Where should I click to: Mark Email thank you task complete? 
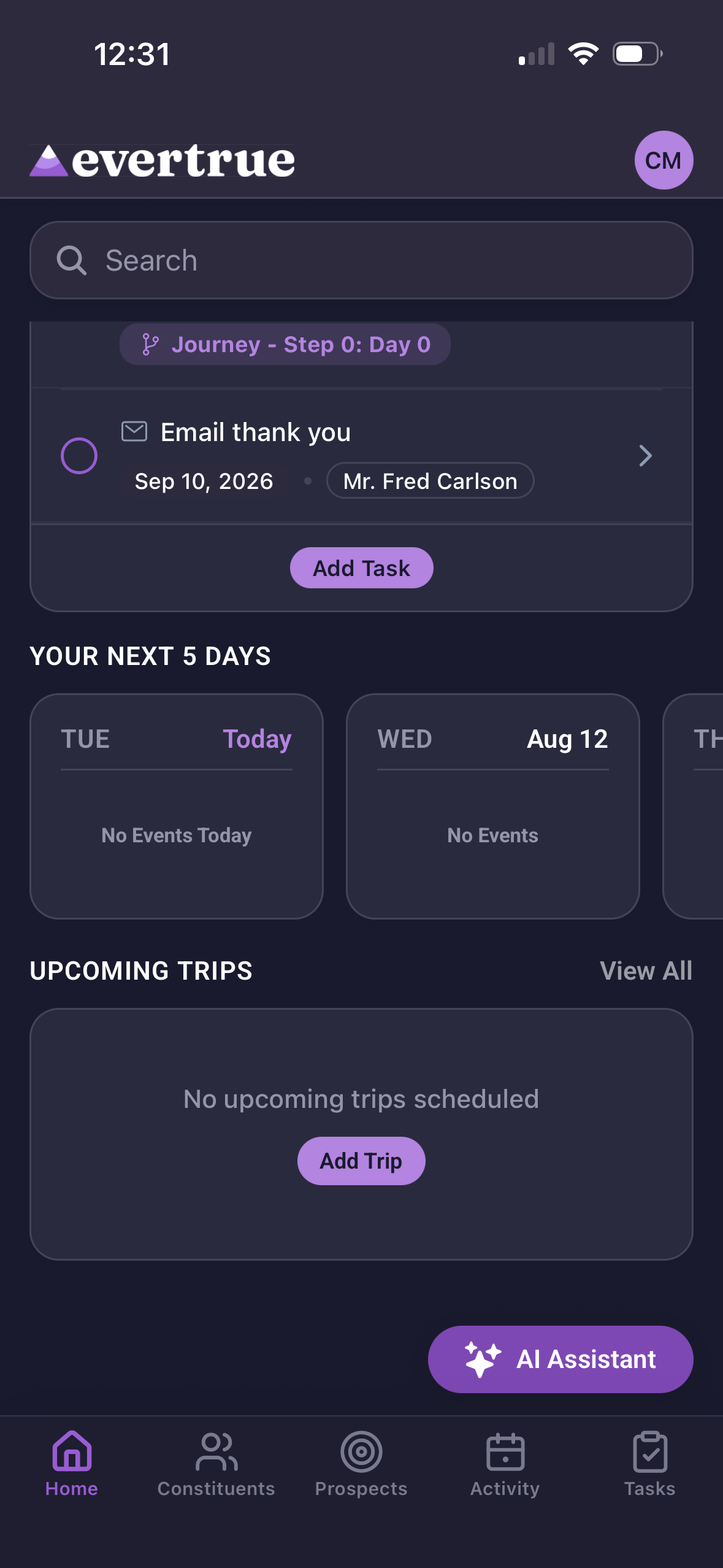click(79, 456)
